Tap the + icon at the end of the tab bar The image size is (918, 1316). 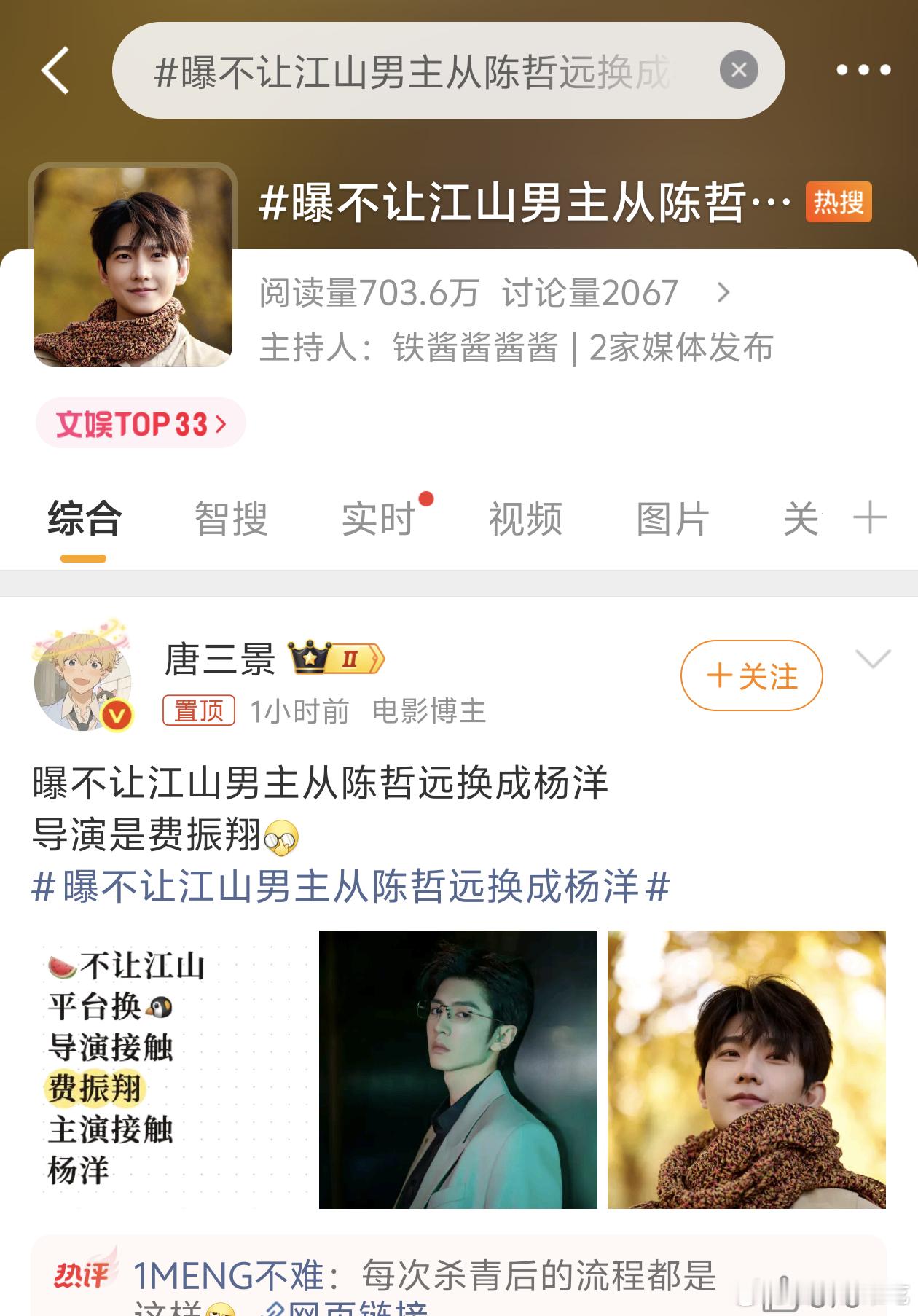(x=869, y=517)
